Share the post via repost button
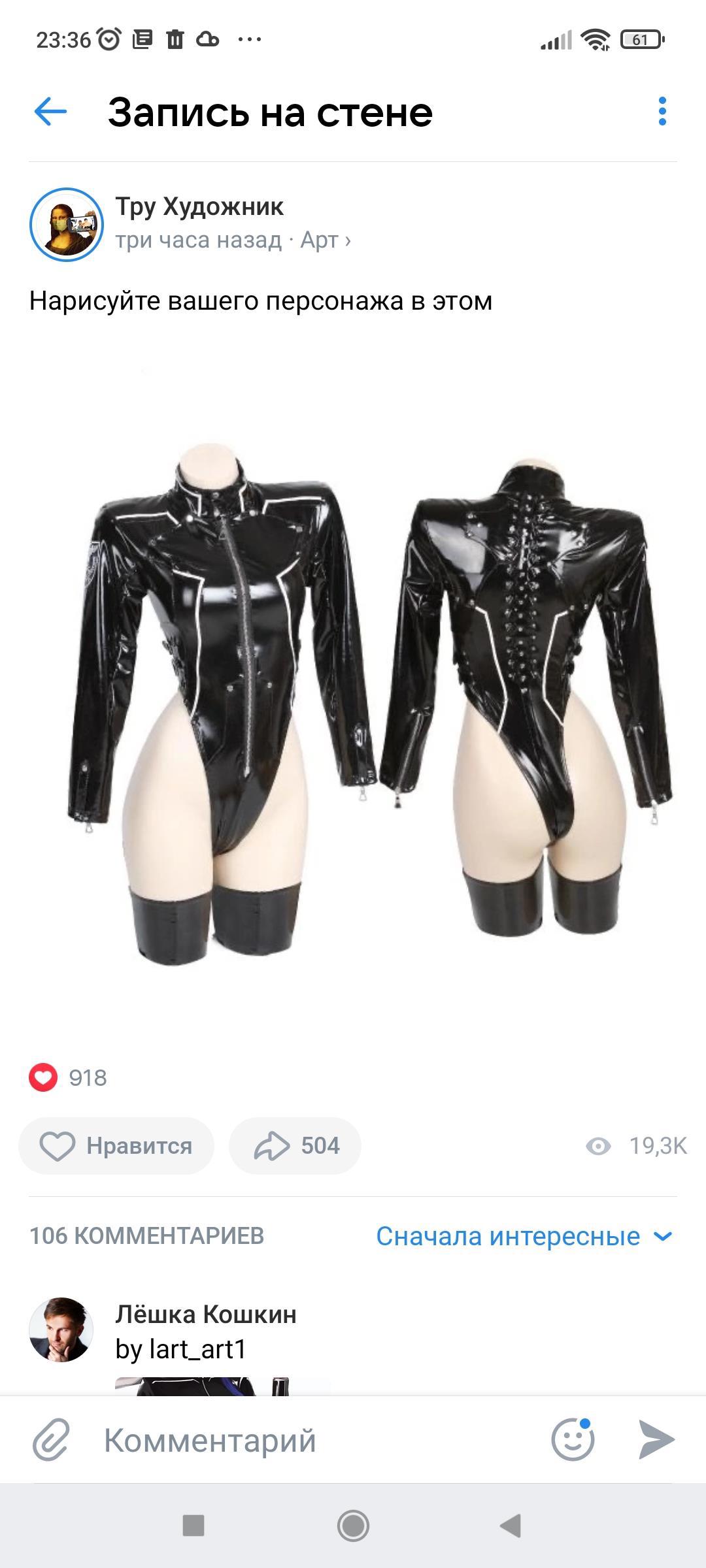The width and height of the screenshot is (706, 1568). pos(295,1145)
